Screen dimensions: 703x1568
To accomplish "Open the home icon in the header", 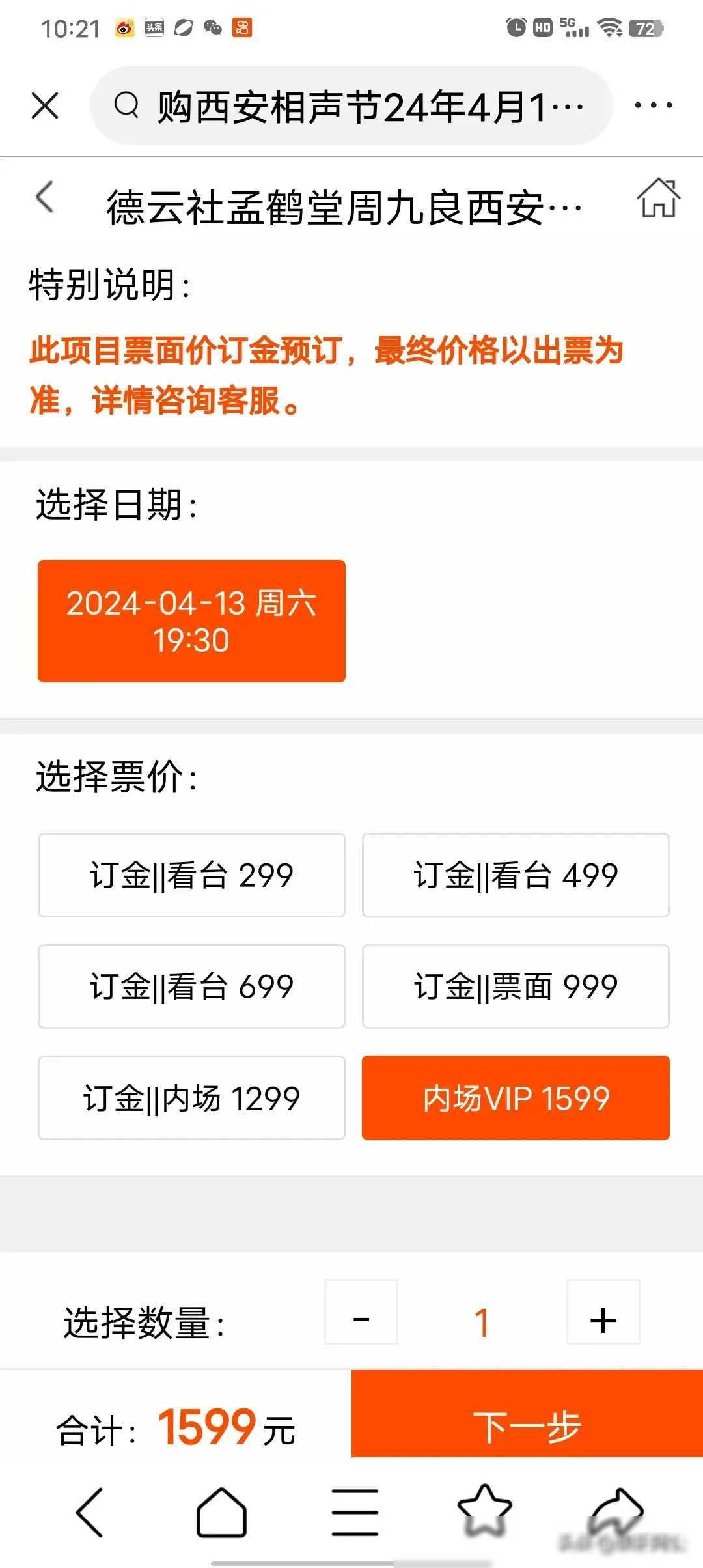I will pos(658,197).
